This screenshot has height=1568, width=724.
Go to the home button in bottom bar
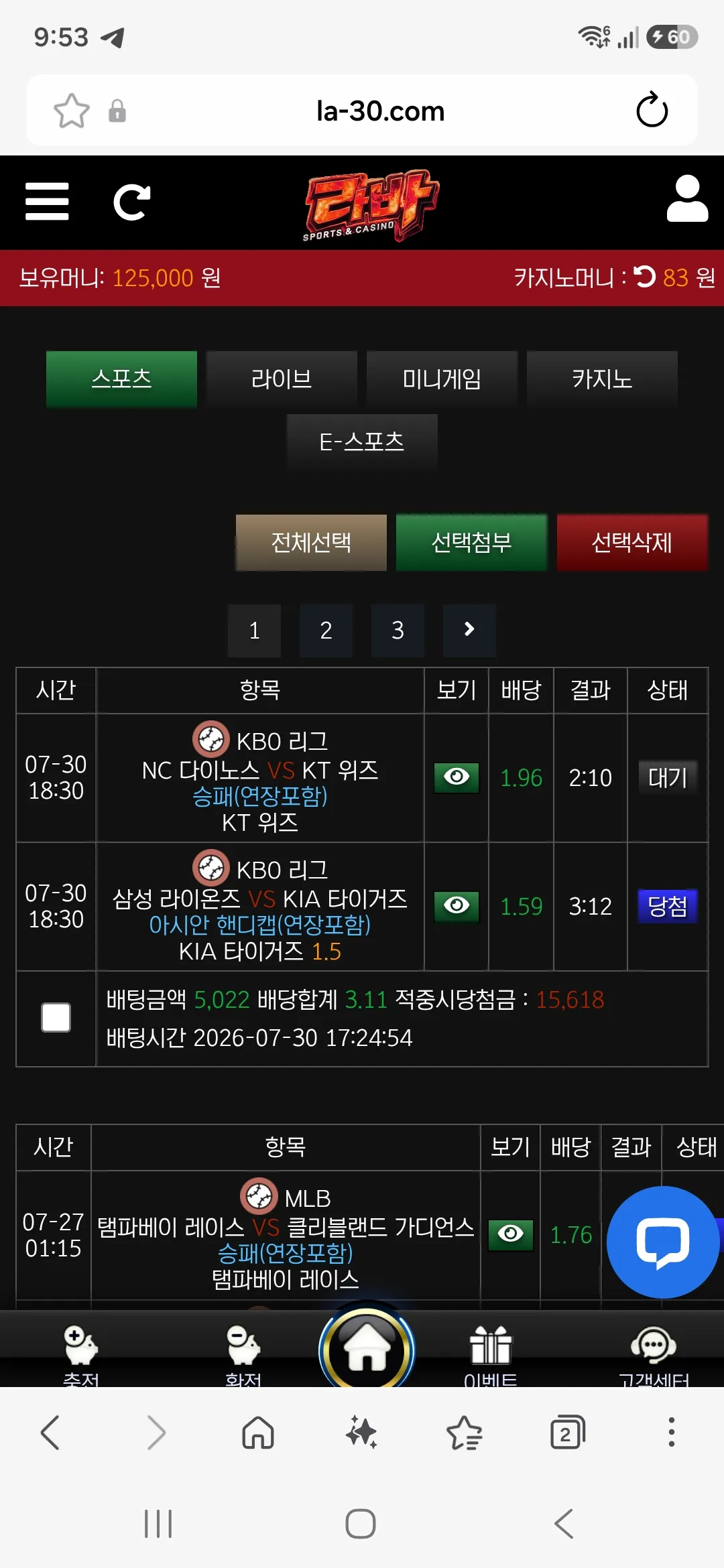(x=367, y=1347)
